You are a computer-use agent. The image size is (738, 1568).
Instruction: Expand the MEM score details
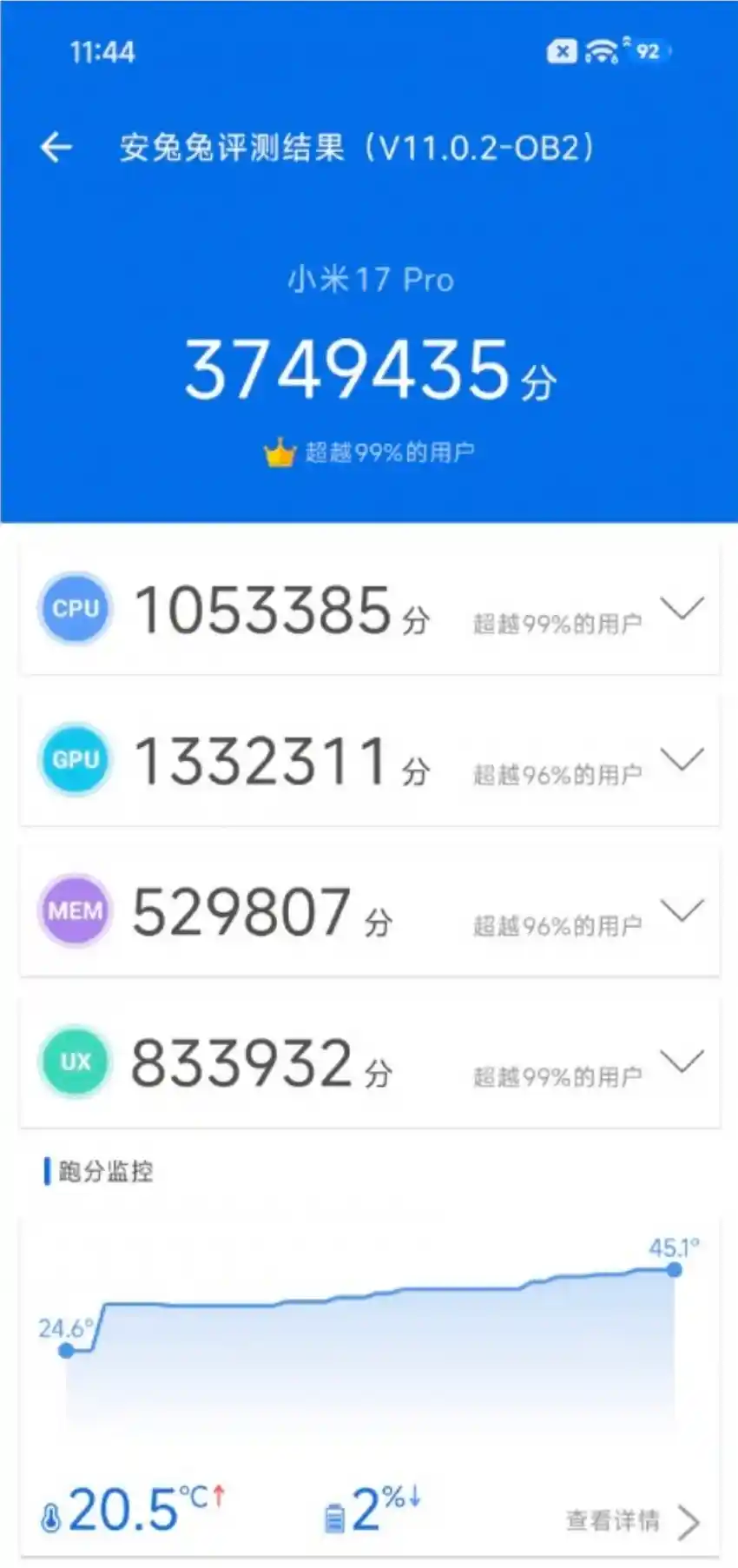(682, 910)
